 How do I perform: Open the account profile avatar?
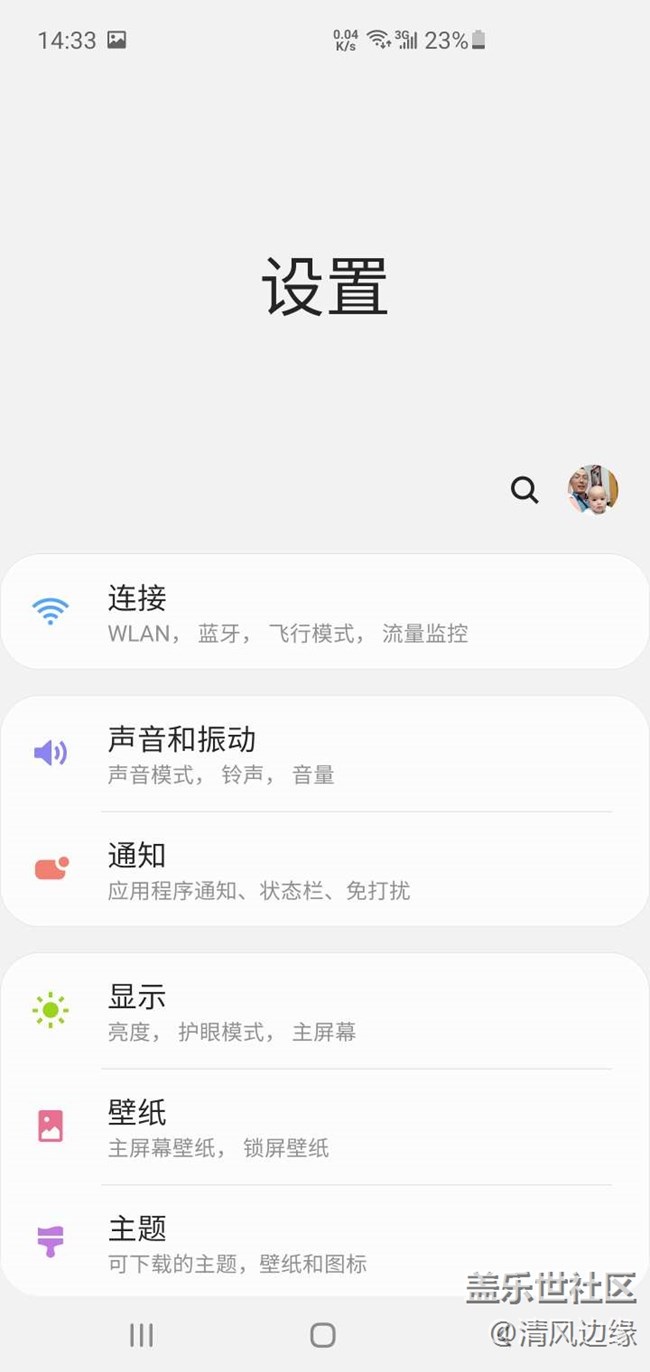[593, 490]
